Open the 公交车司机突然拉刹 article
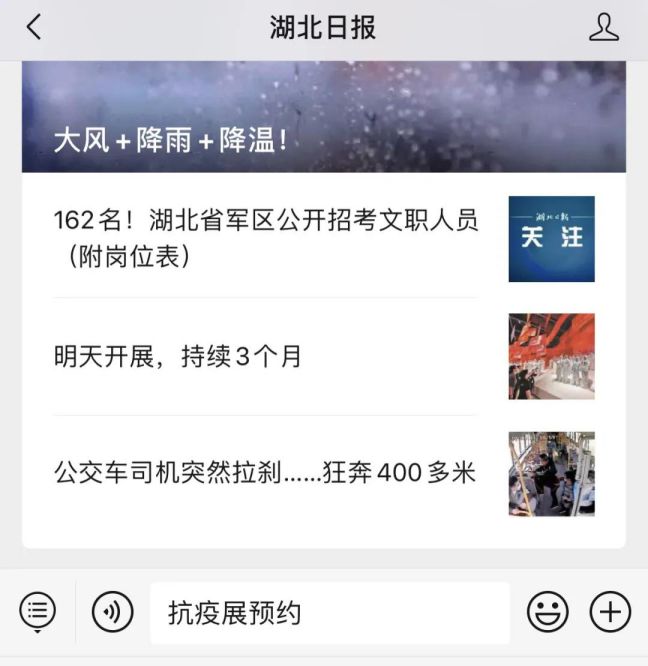The width and height of the screenshot is (648, 666). coord(265,473)
